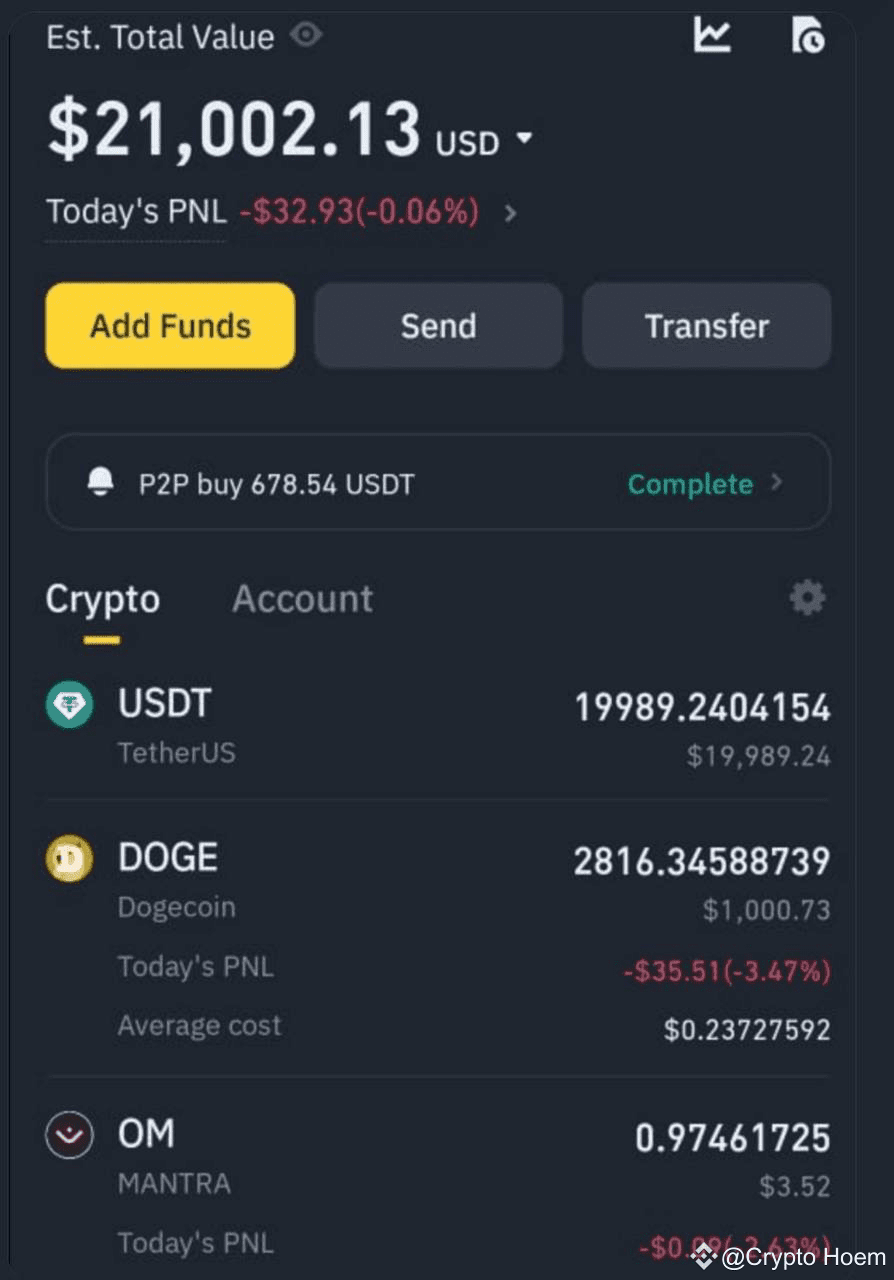The image size is (894, 1280).
Task: Stay on the Crypto tab
Action: coord(102,598)
